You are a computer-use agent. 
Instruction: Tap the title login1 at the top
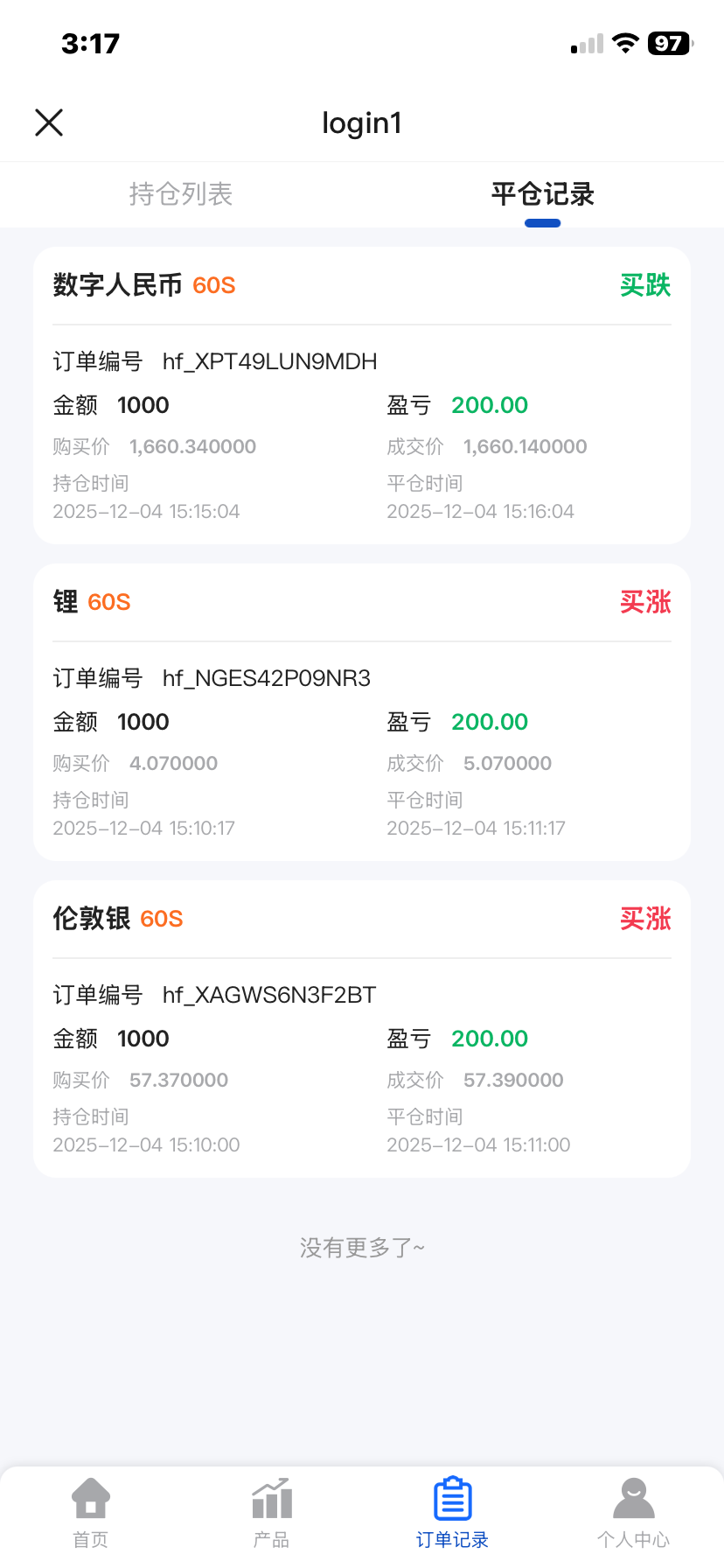[361, 122]
